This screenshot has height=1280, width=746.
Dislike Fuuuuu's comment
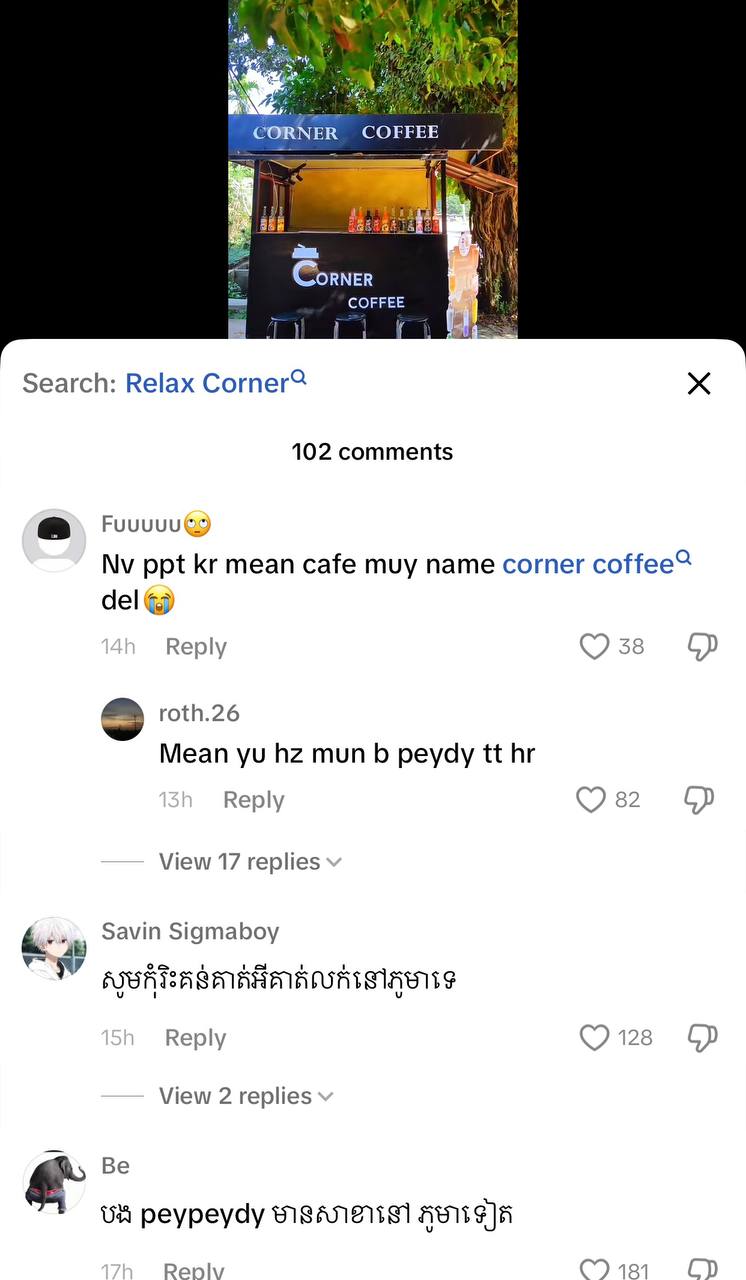pyautogui.click(x=702, y=646)
